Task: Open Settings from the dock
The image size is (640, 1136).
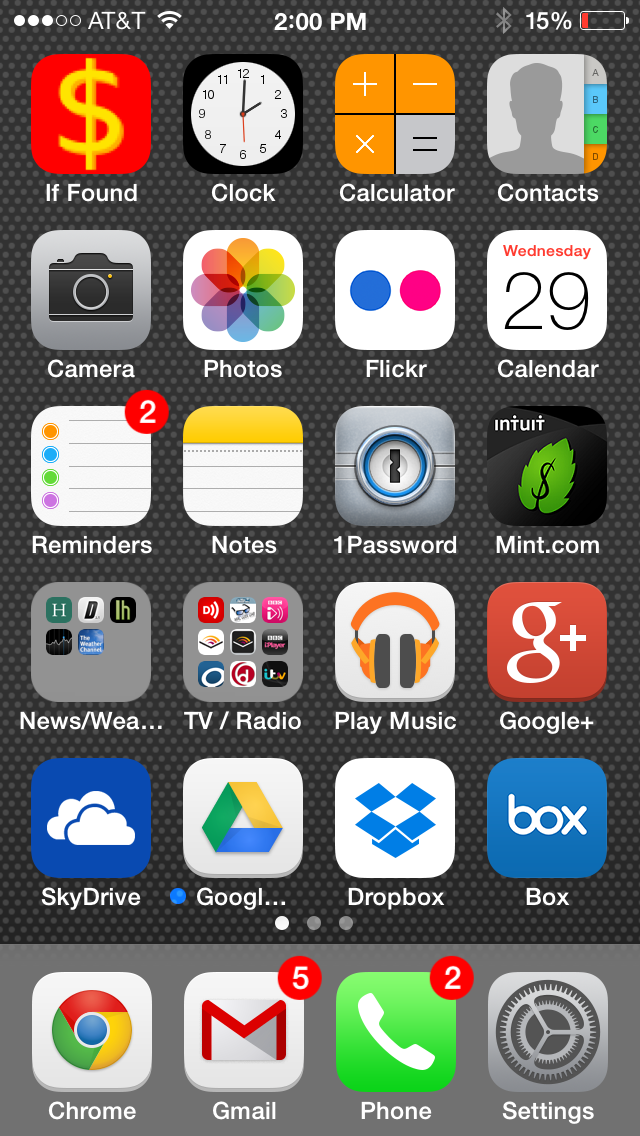Action: (547, 1032)
